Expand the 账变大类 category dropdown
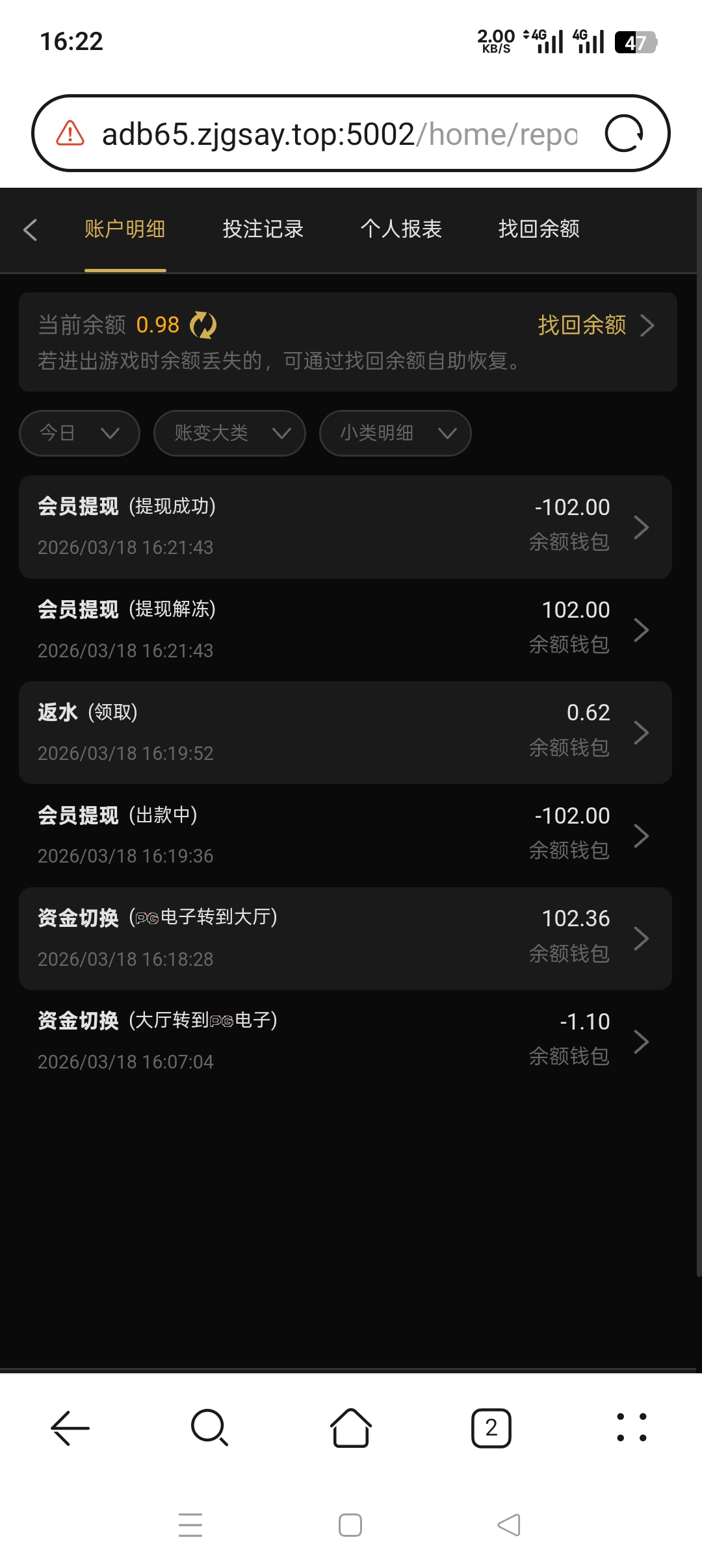The height and width of the screenshot is (1568, 702). 229,433
